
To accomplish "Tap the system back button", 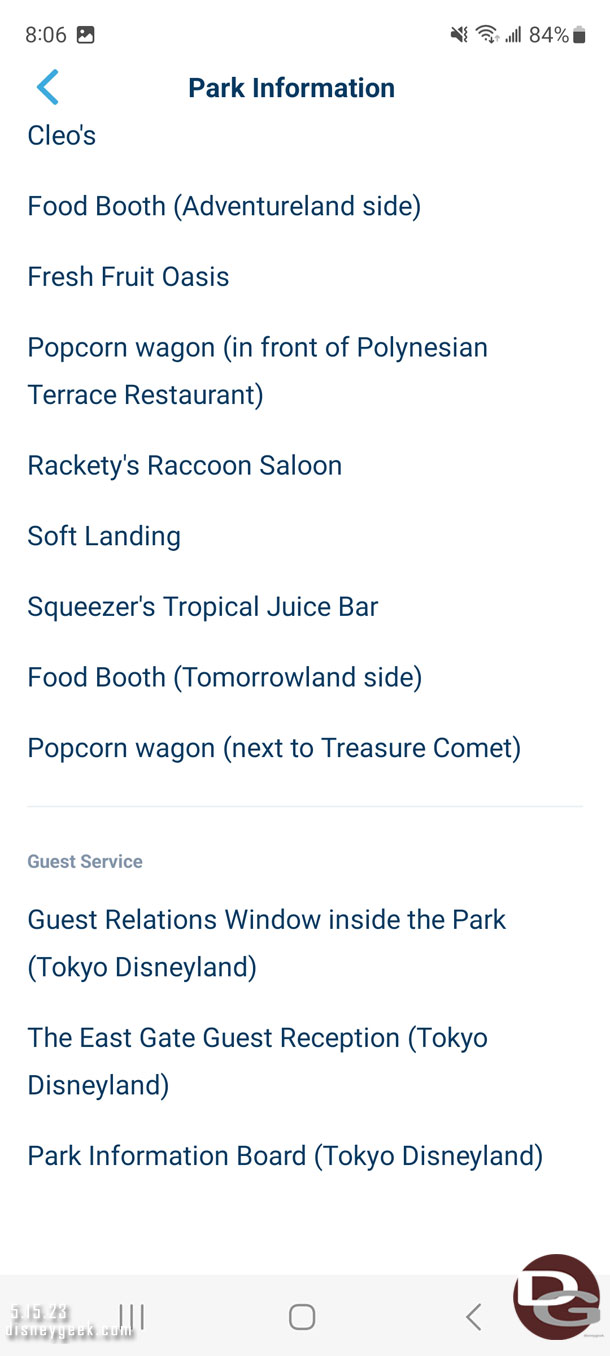I will click(x=474, y=1317).
